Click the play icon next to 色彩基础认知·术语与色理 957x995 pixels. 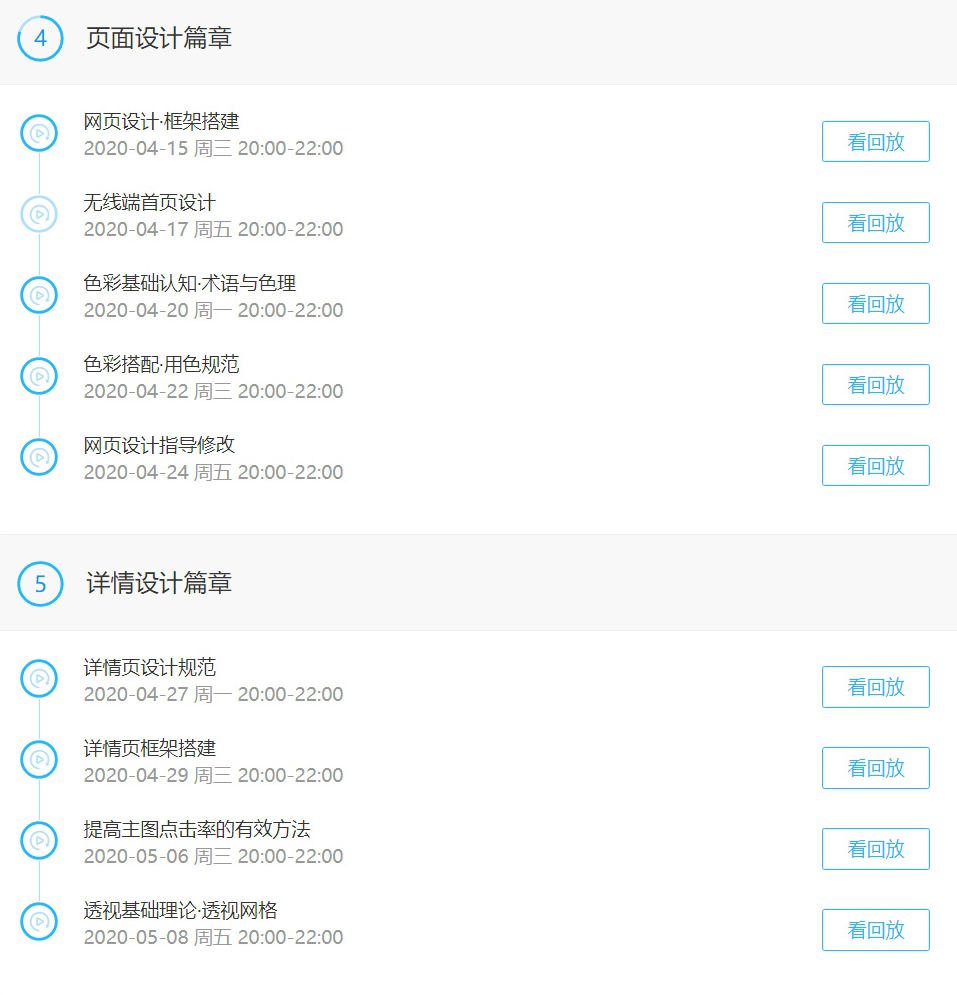point(39,295)
